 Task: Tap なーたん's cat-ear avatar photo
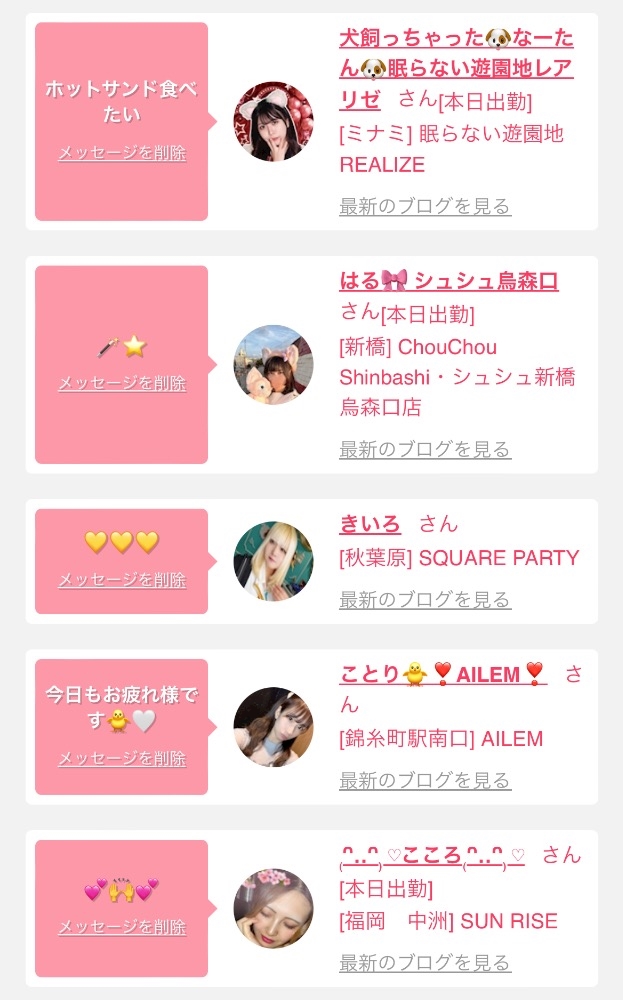point(274,121)
